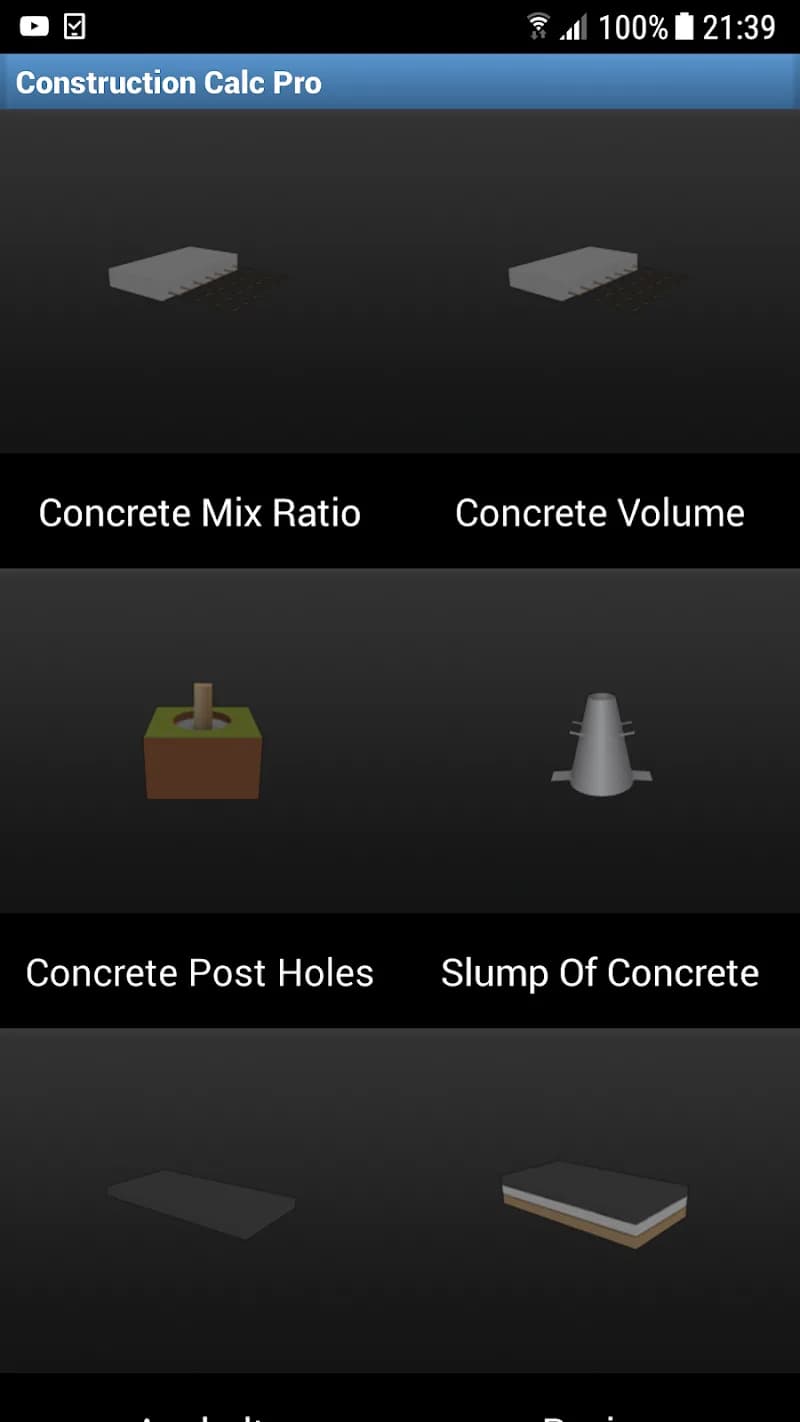Open the Concrete Volume calculator label
The width and height of the screenshot is (800, 1422).
(x=600, y=512)
